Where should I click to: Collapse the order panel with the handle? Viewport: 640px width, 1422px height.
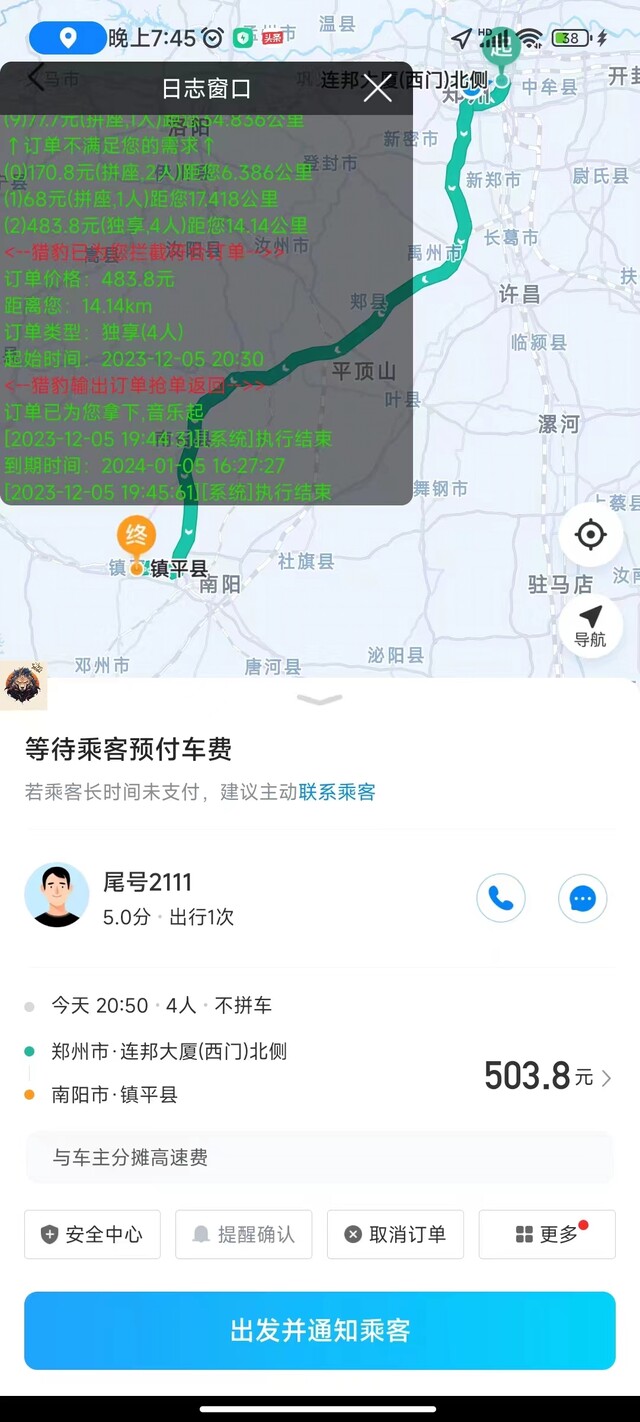(x=320, y=700)
